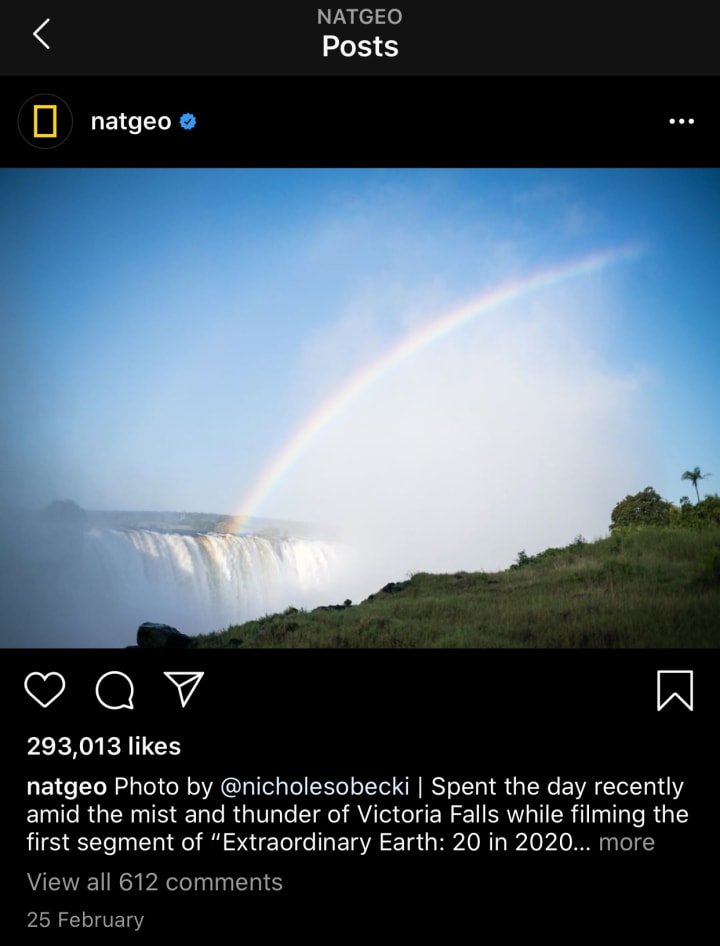The width and height of the screenshot is (720, 946).
Task: Tap the comment bubble icon
Action: pyautogui.click(x=115, y=689)
